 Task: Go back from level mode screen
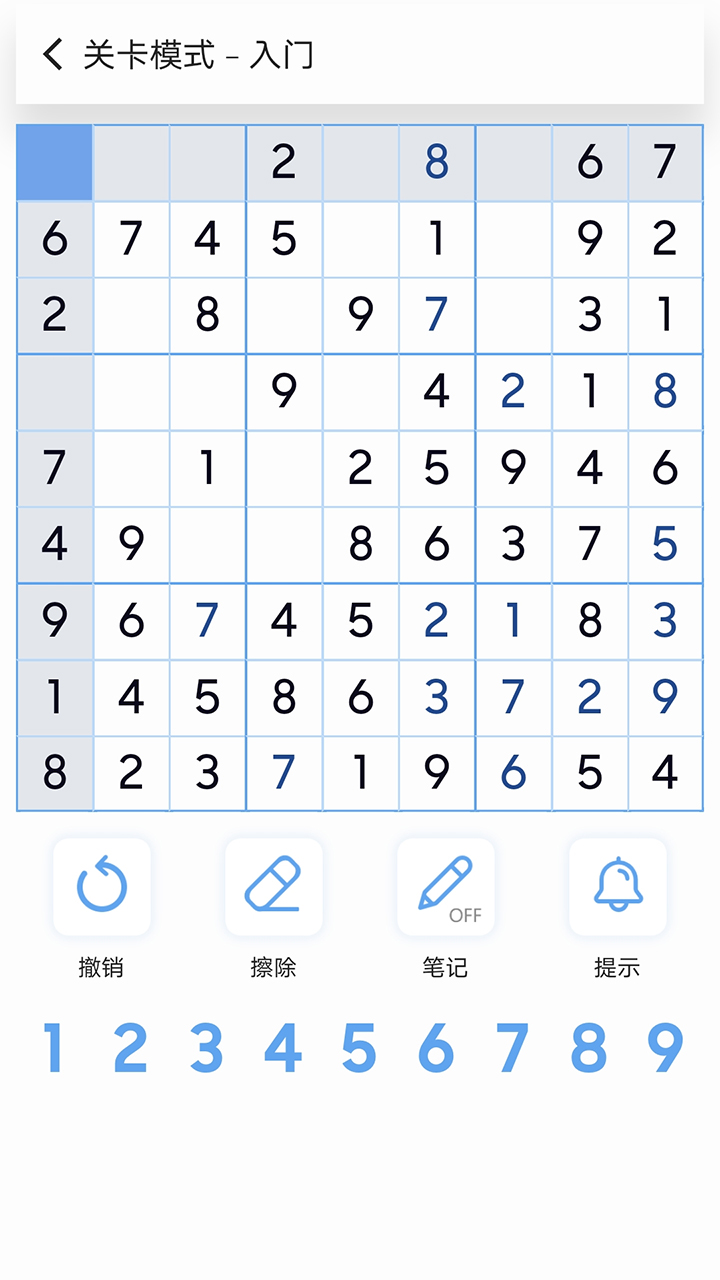(x=53, y=54)
